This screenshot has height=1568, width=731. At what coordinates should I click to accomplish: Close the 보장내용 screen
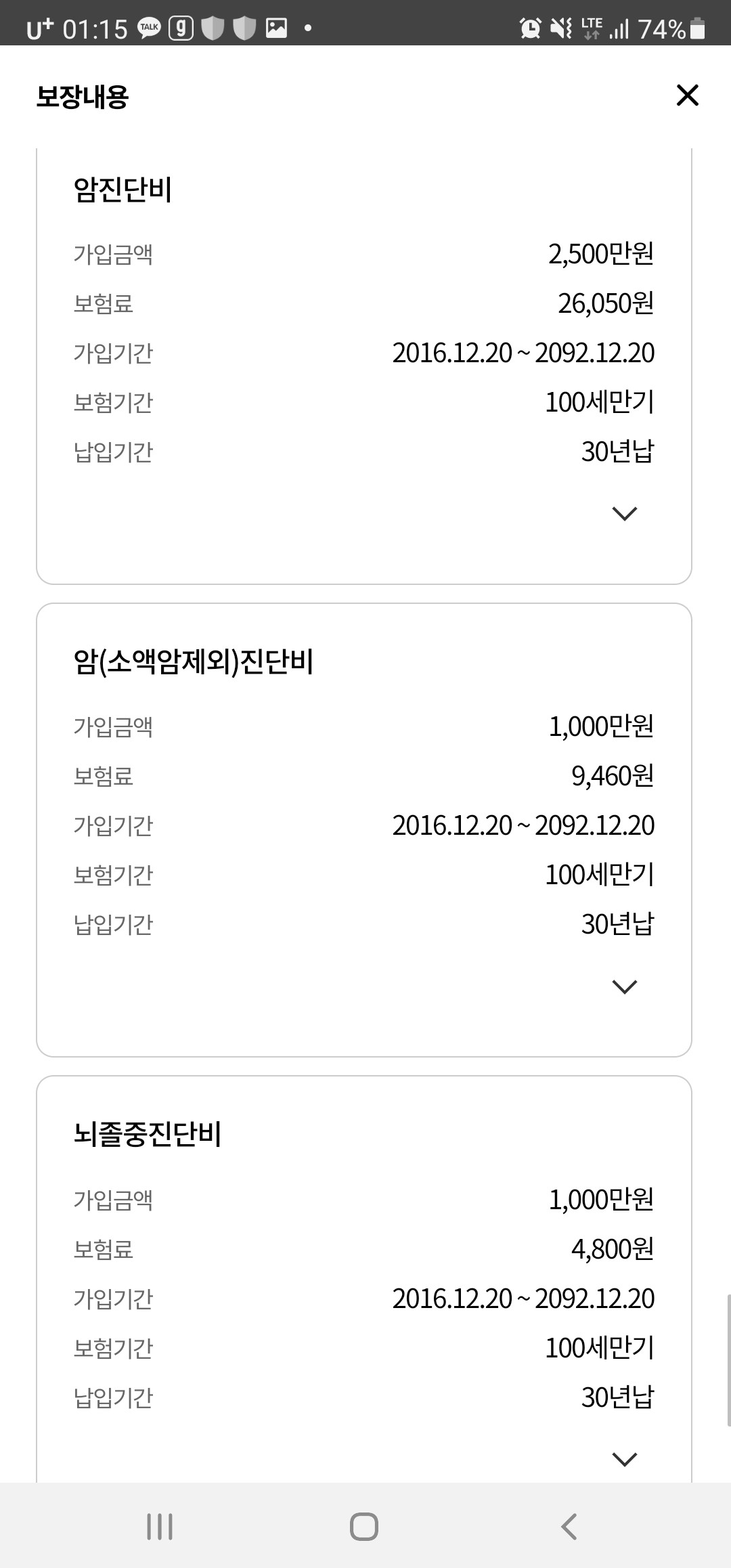pos(687,95)
